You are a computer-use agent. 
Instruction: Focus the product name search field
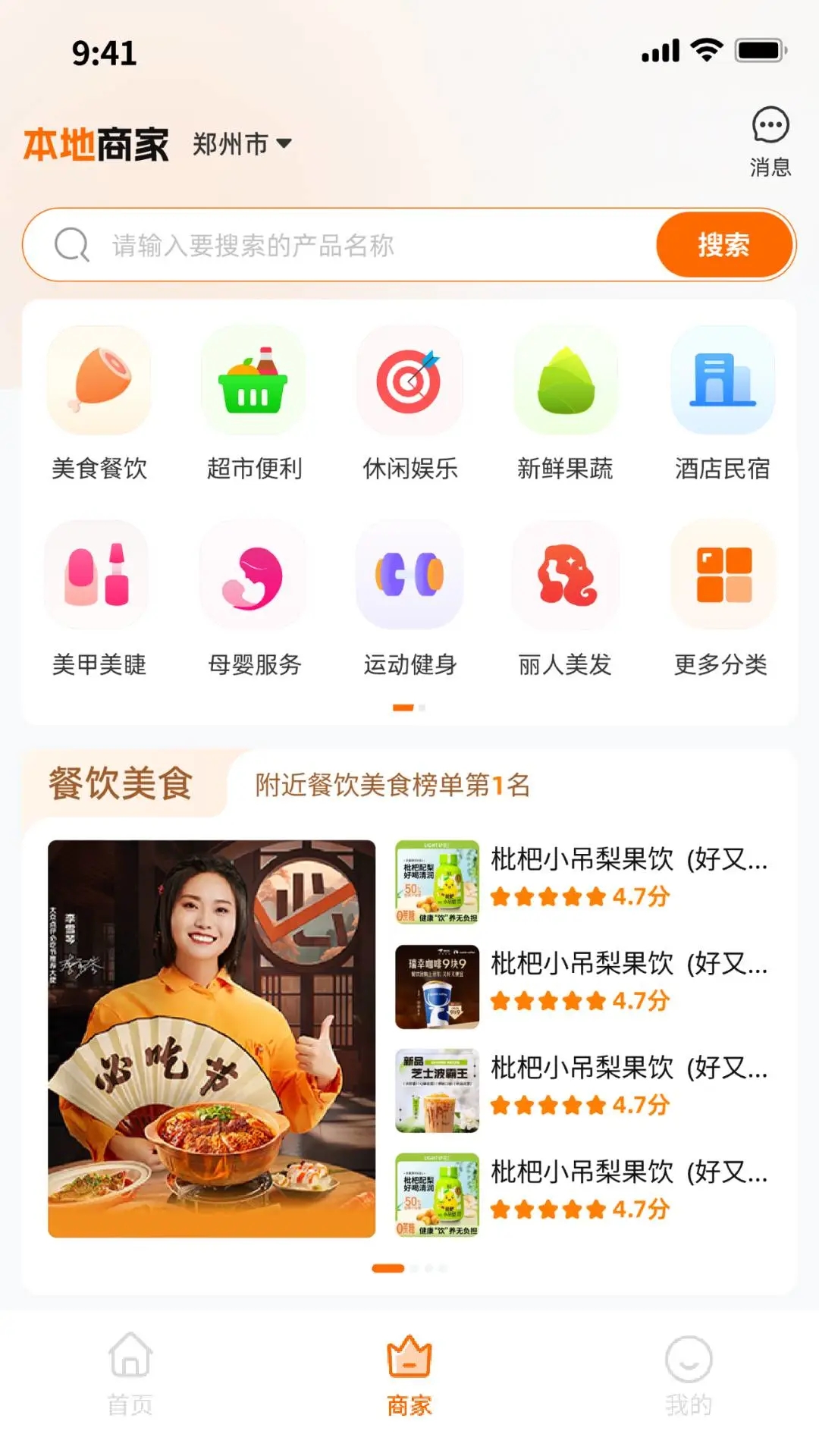(x=341, y=245)
